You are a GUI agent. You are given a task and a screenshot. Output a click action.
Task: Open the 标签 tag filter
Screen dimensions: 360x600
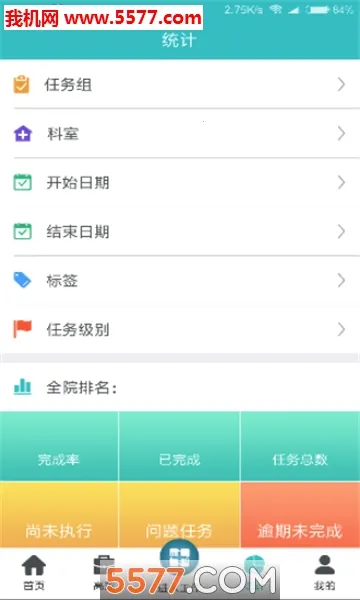pos(180,280)
